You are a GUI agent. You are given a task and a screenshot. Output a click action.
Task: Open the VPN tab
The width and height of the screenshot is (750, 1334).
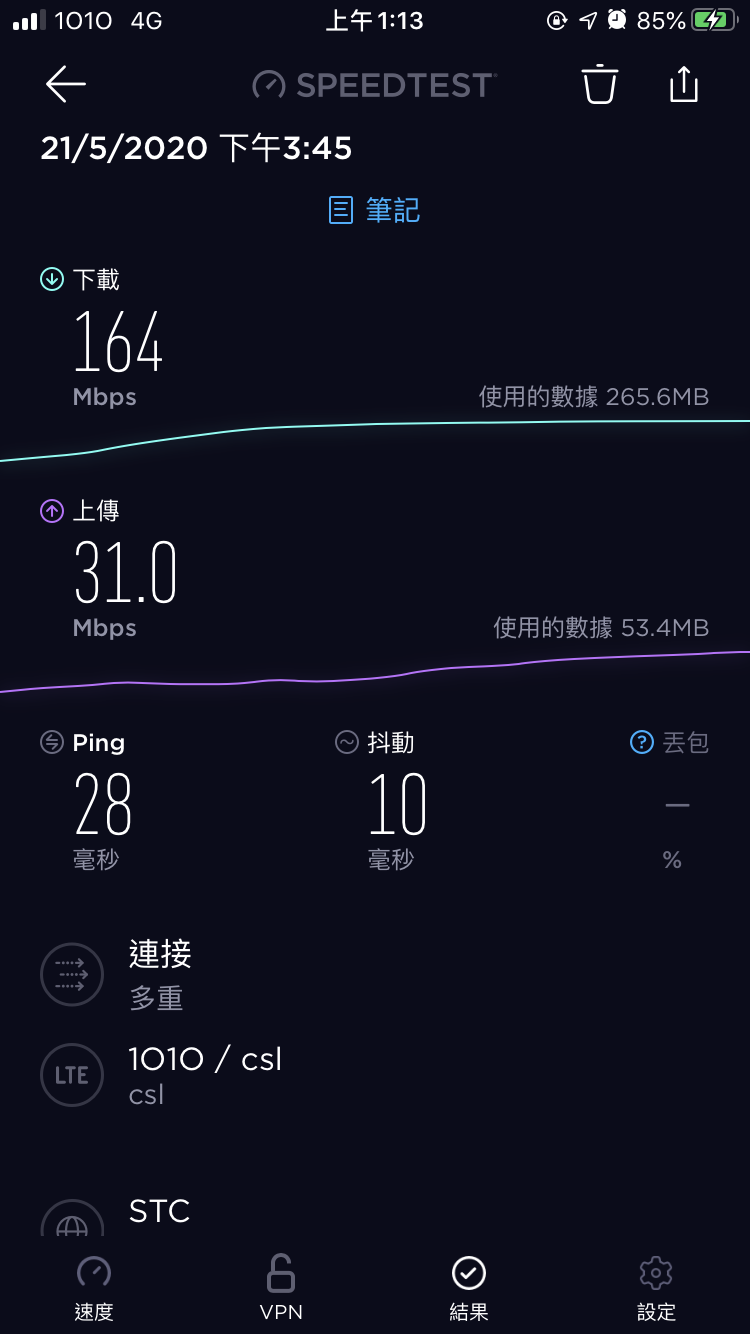click(281, 1288)
